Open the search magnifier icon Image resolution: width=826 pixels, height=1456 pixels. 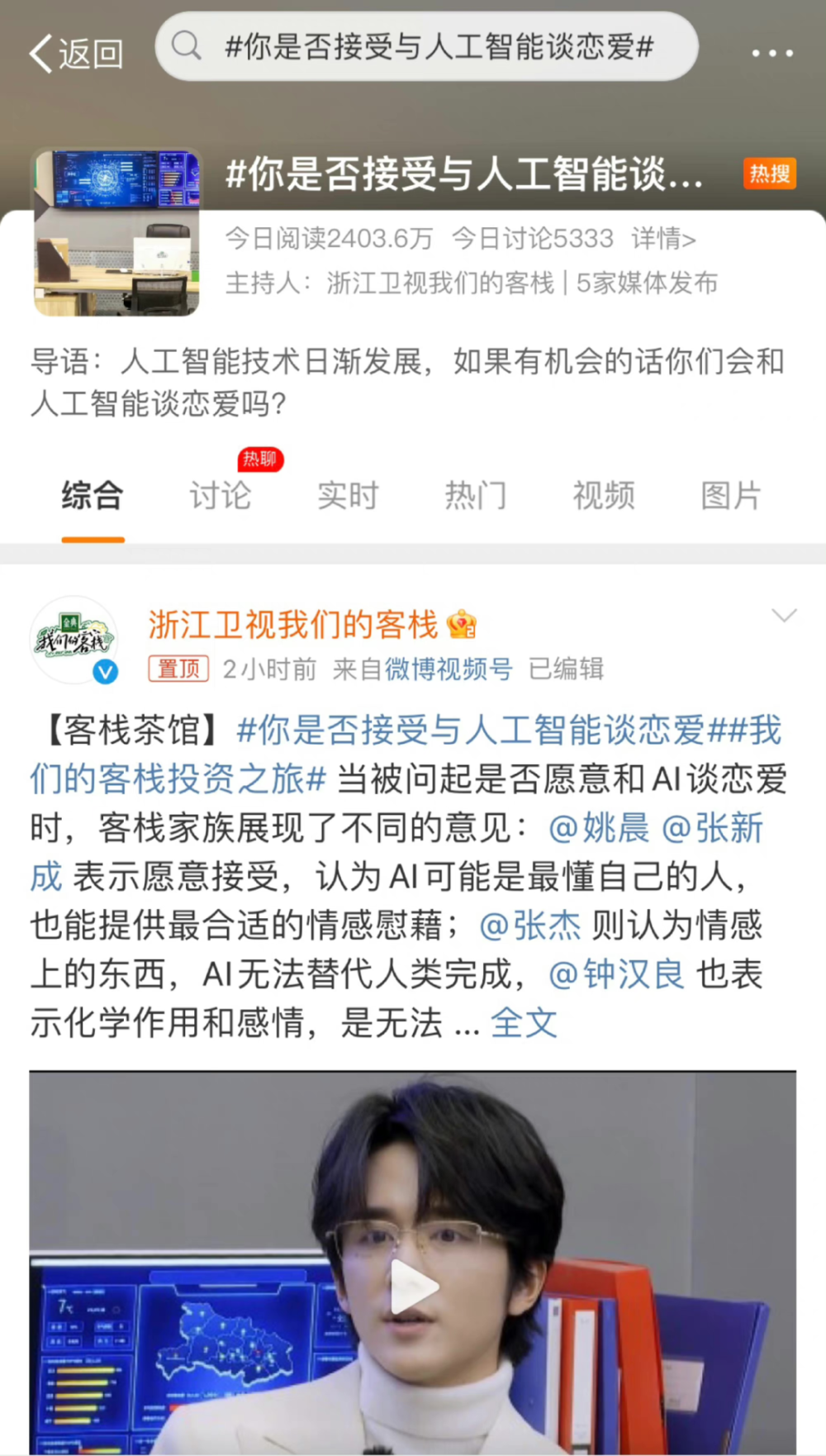click(x=187, y=47)
